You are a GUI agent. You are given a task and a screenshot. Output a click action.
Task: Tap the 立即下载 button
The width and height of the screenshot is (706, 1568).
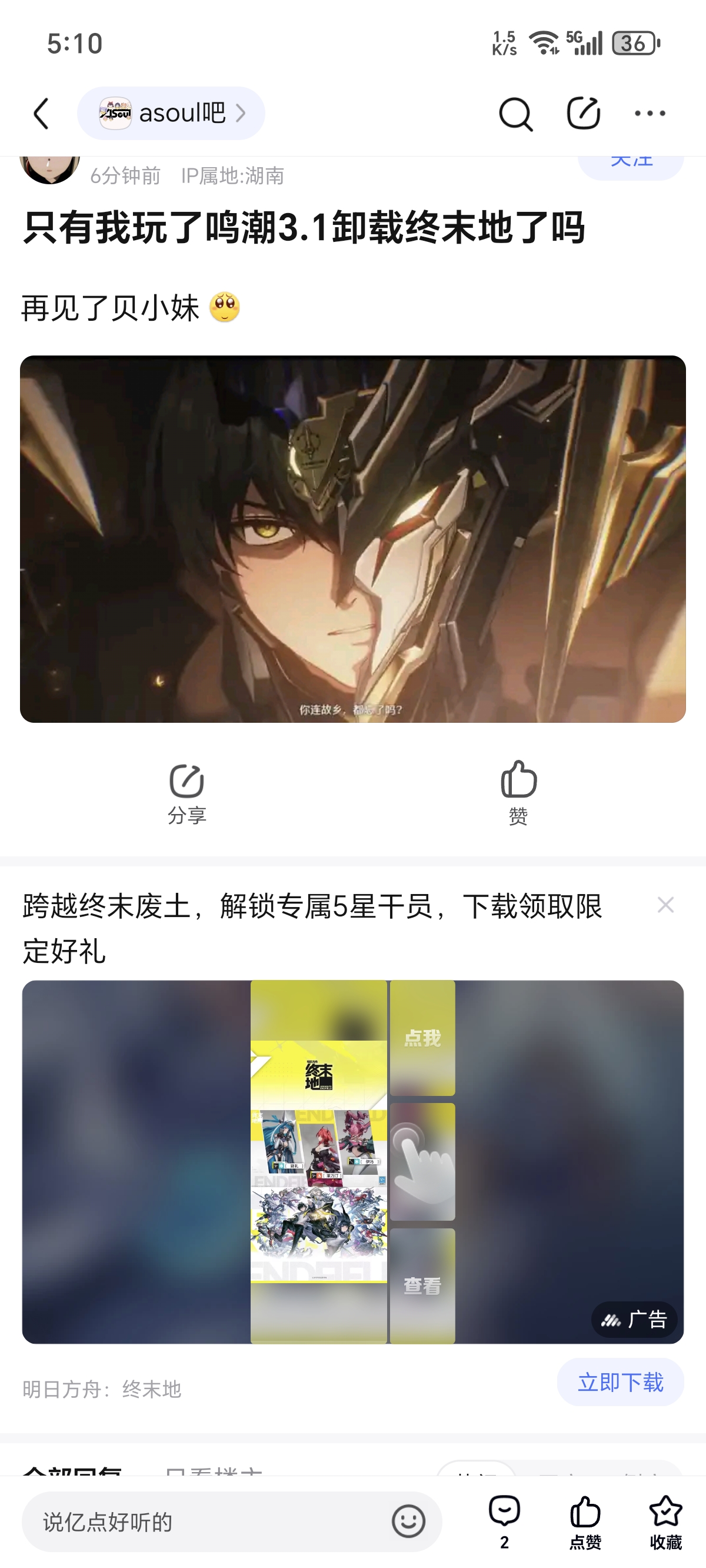coord(620,1383)
